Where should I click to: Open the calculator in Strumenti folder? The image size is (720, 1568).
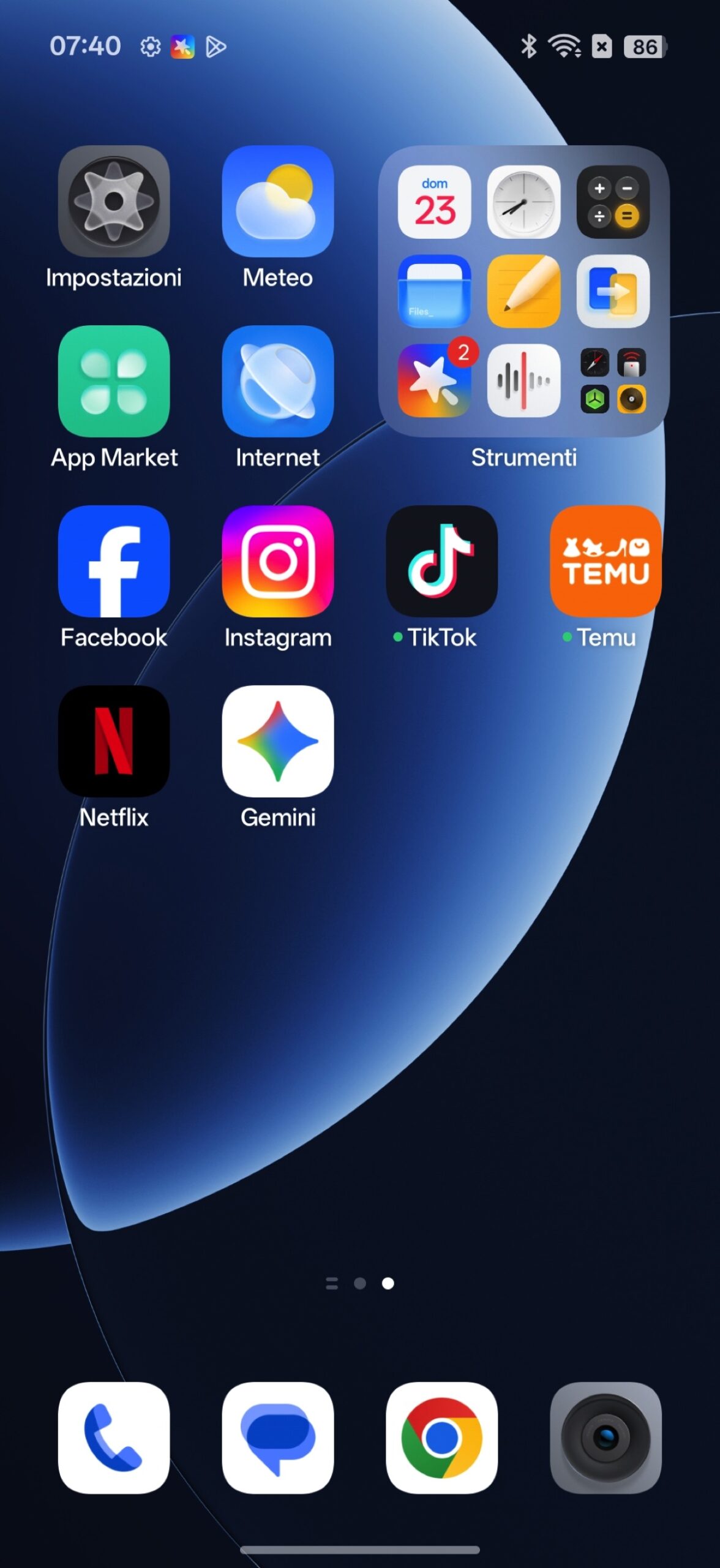click(613, 202)
